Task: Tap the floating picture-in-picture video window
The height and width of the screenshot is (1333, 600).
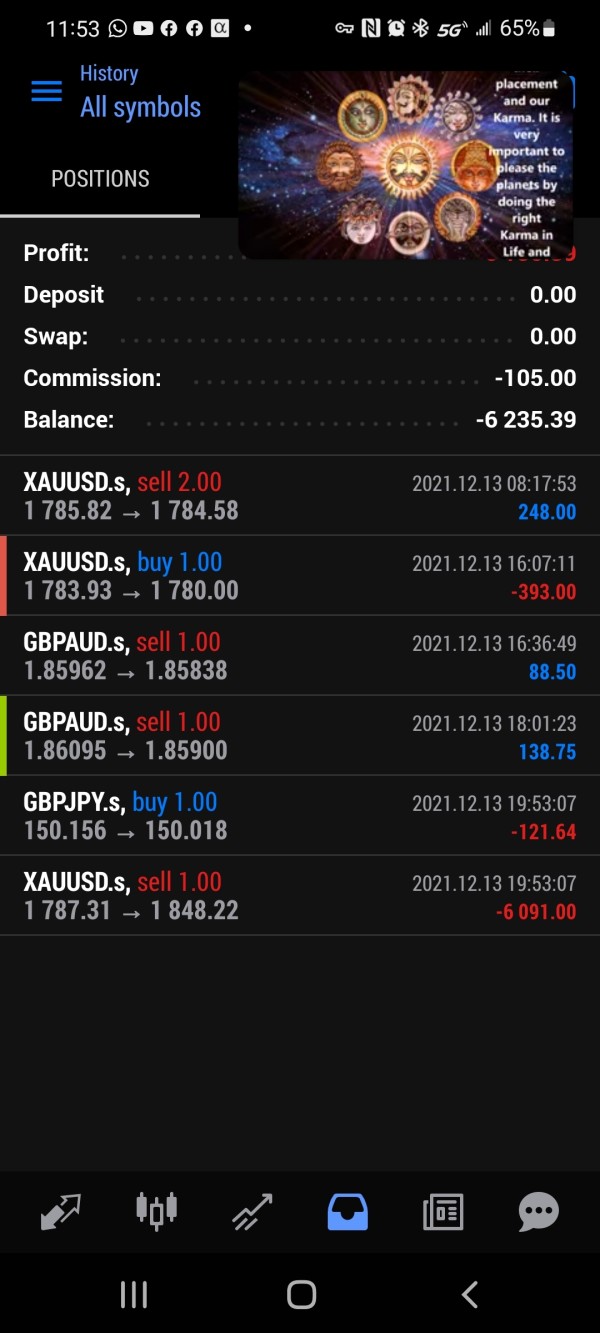Action: click(405, 165)
